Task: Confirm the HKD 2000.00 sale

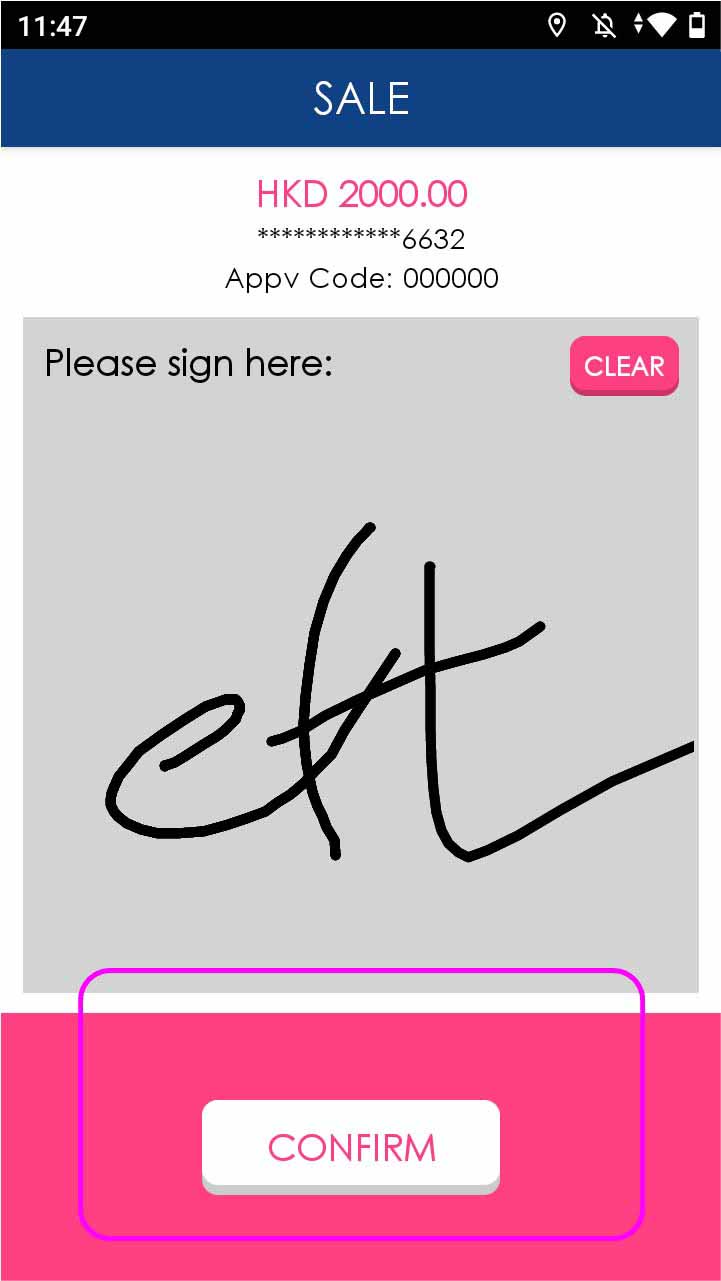Action: point(351,1145)
